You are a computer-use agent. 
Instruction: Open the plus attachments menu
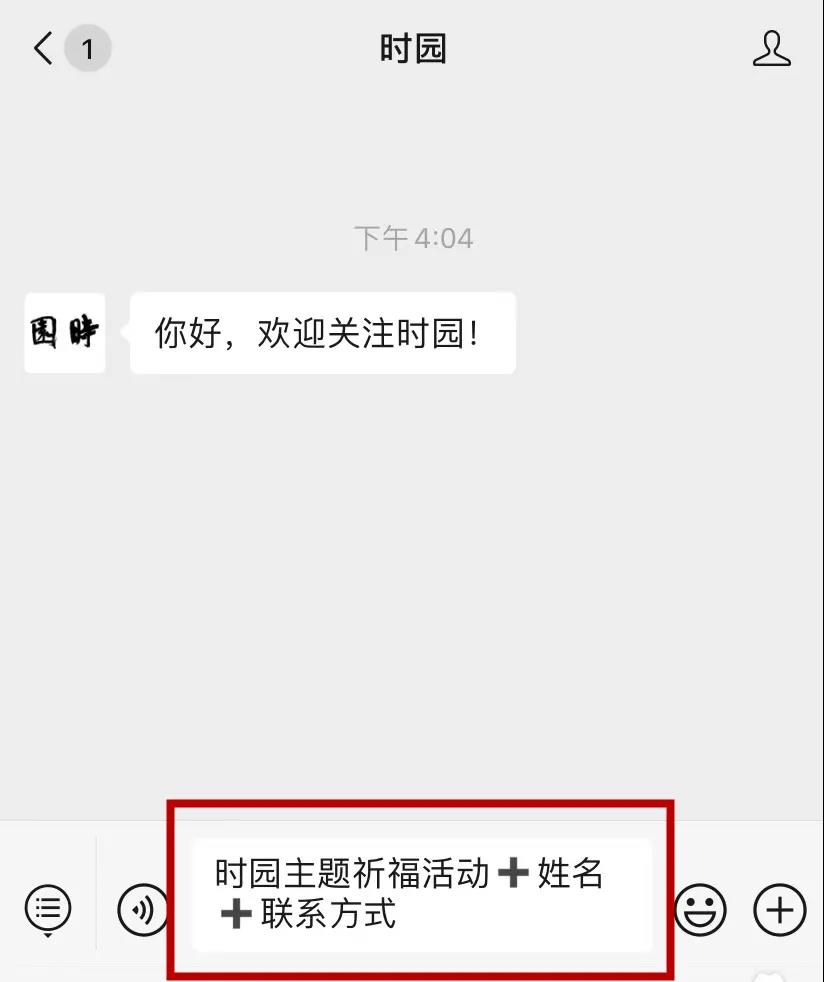coord(779,909)
